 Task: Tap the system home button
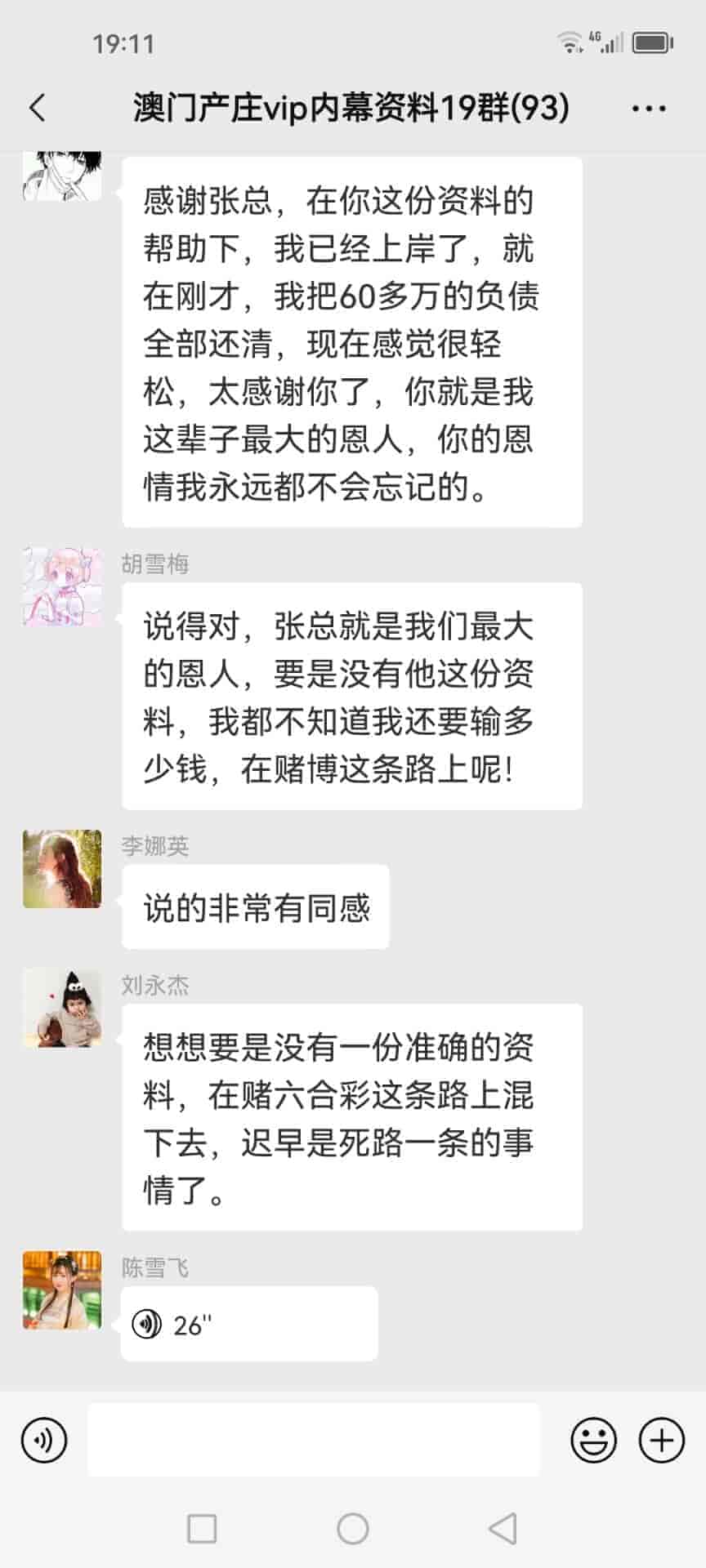pos(353,1528)
